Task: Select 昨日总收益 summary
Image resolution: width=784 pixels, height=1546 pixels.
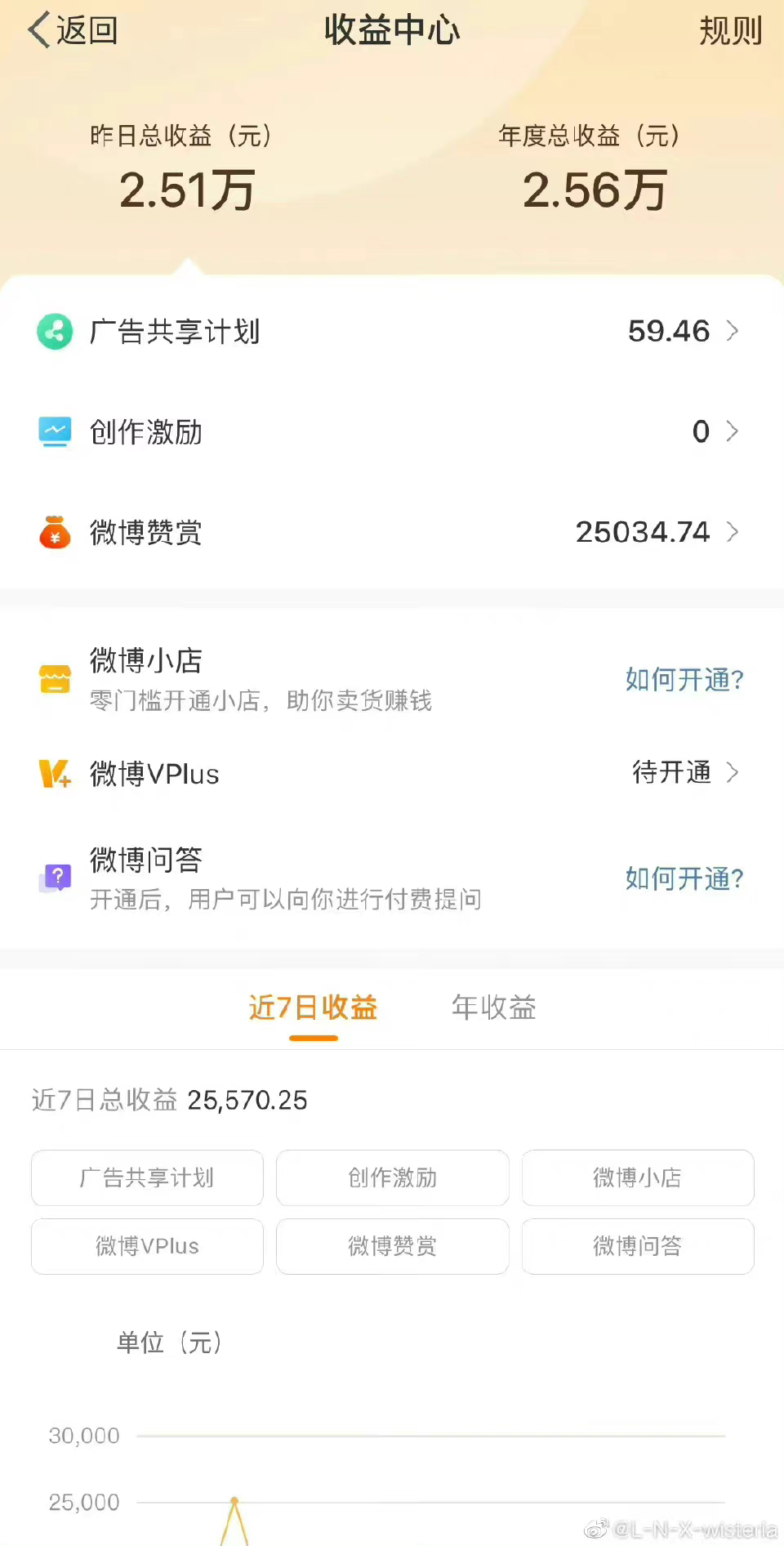Action: [187, 168]
